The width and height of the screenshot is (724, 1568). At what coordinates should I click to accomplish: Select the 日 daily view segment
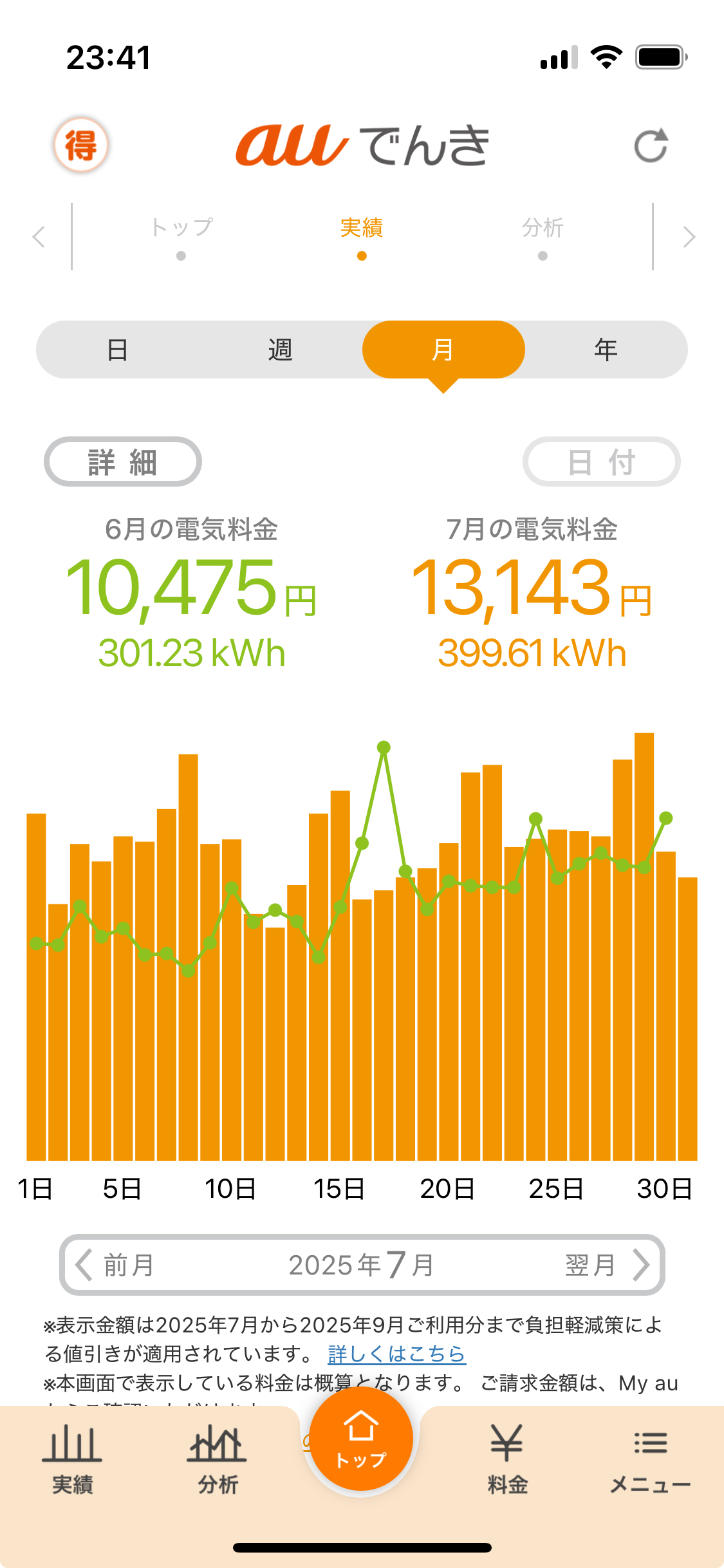click(118, 350)
